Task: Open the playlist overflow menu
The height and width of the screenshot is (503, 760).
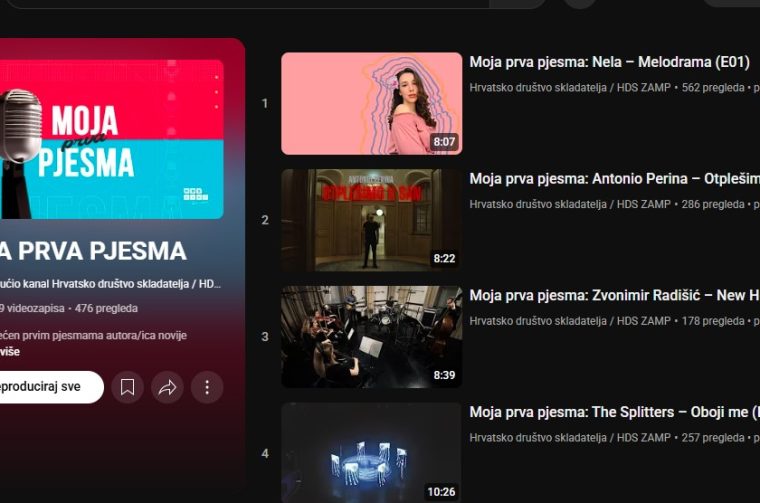Action: click(x=207, y=387)
